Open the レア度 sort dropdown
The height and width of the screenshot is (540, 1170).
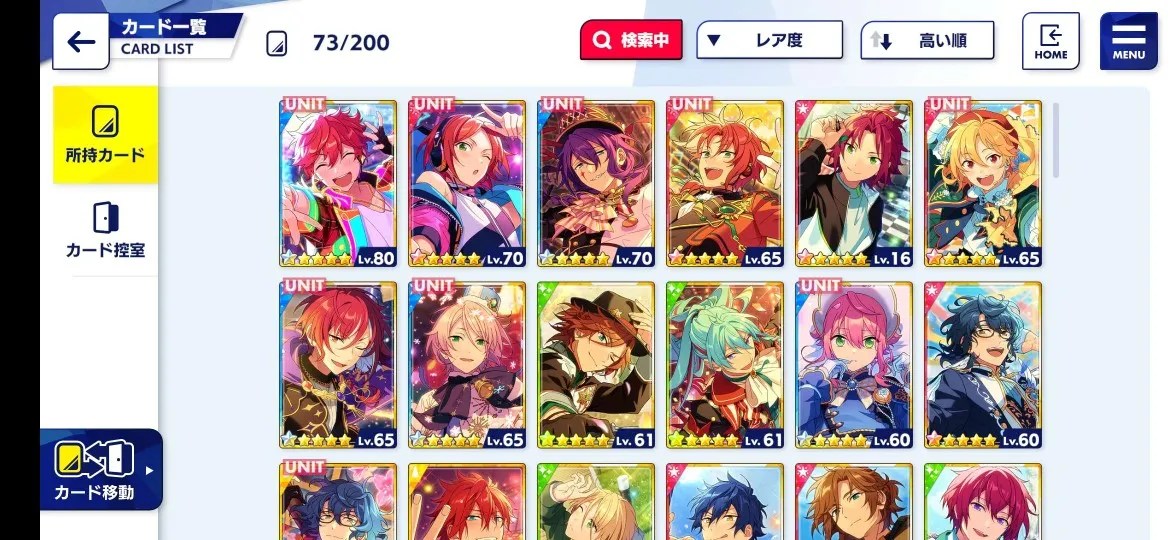pos(769,41)
